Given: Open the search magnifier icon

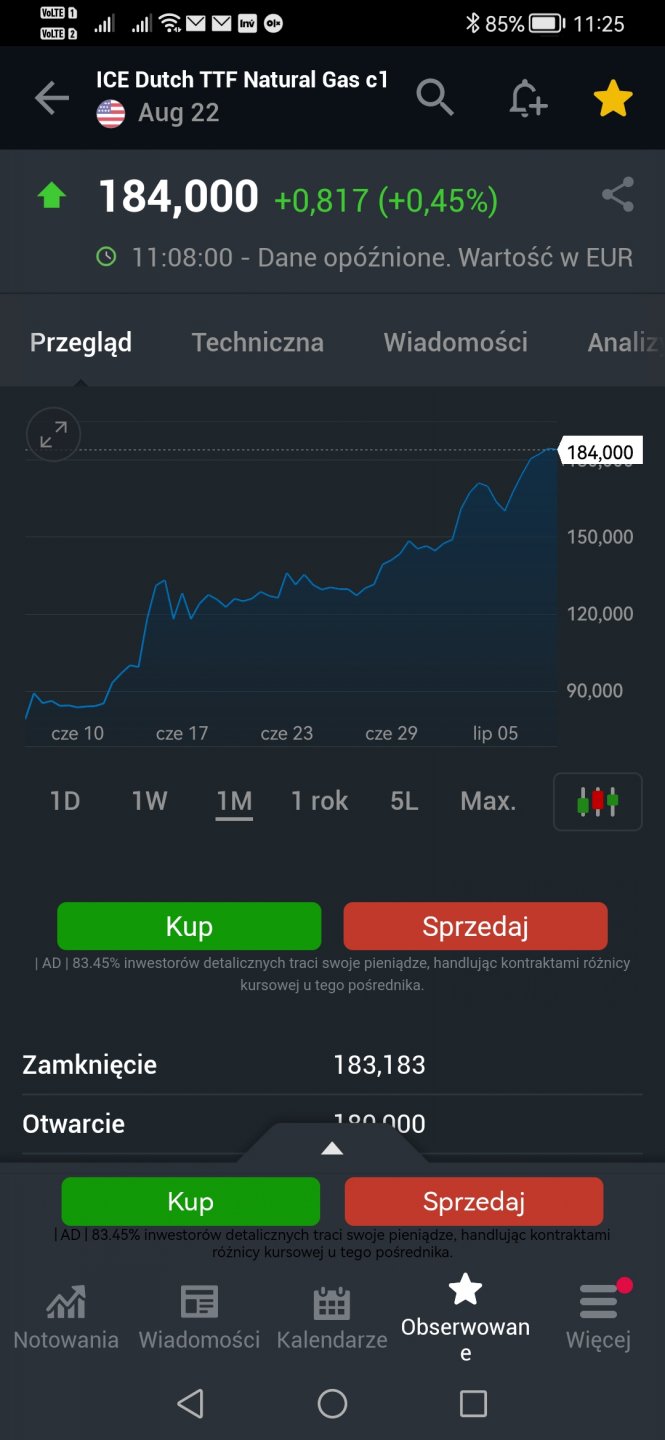Looking at the screenshot, I should [435, 98].
